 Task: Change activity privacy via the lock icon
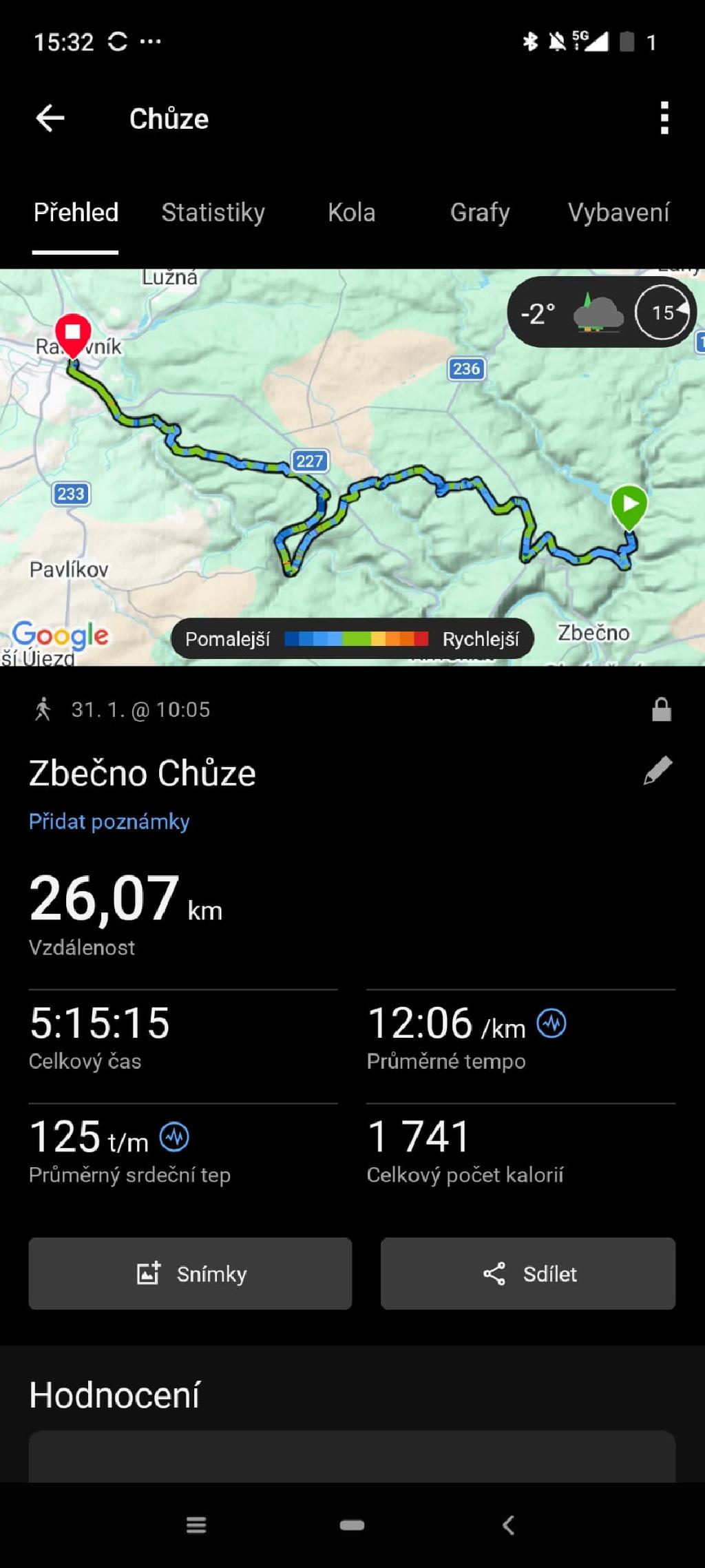point(661,709)
